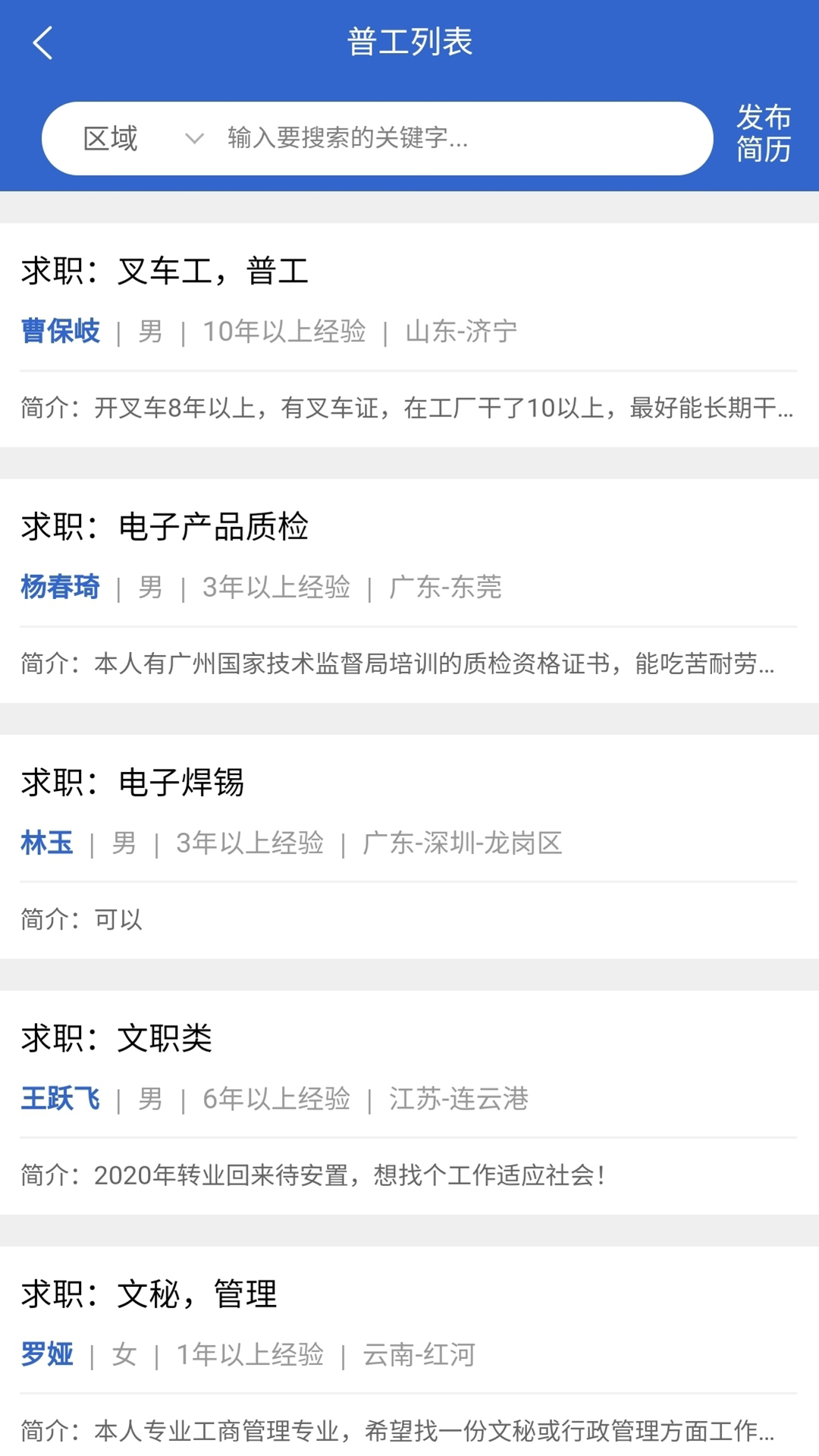
Task: Tap the back arrow icon
Action: click(x=43, y=42)
